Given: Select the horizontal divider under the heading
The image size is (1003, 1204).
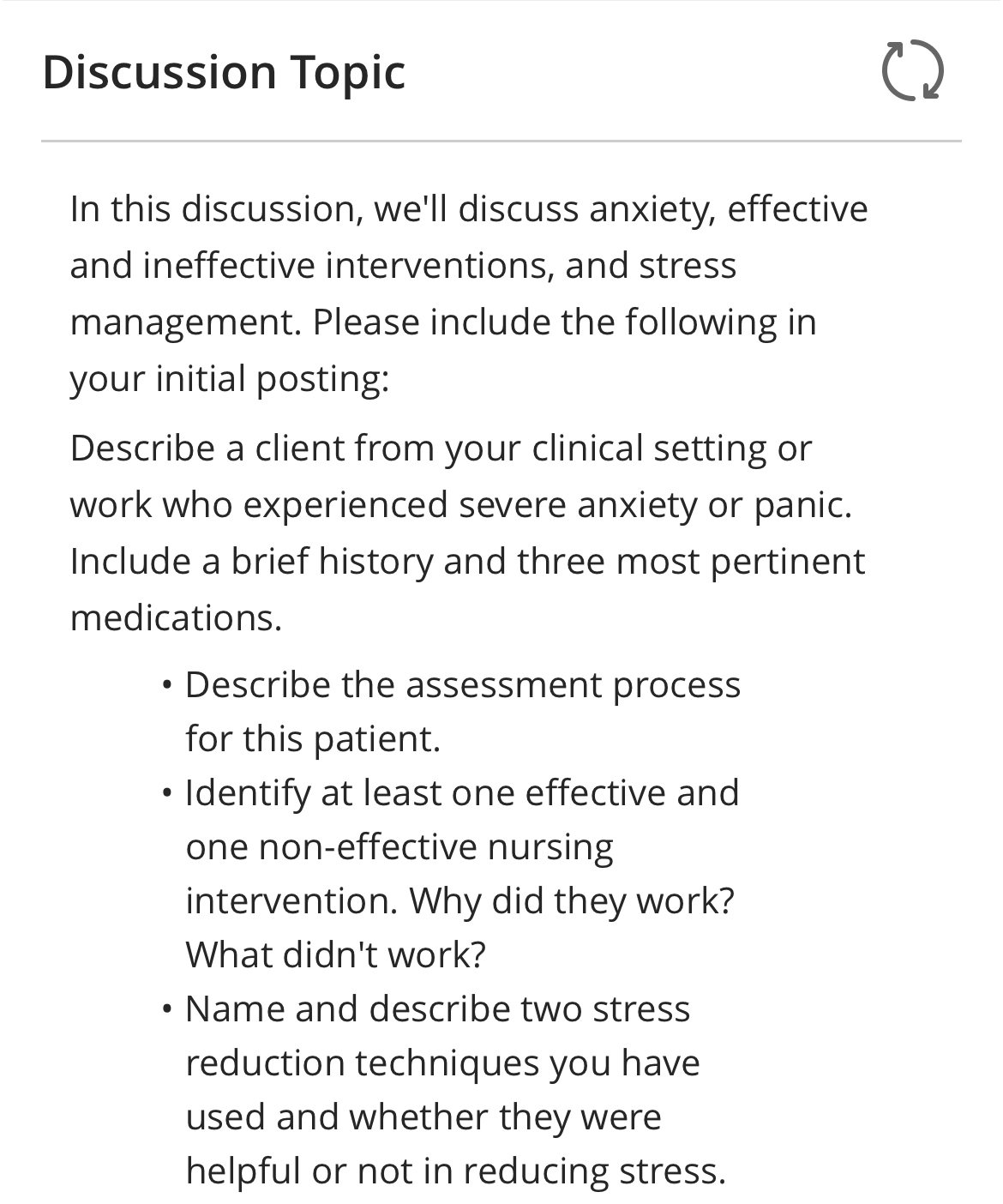Looking at the screenshot, I should (x=501, y=137).
